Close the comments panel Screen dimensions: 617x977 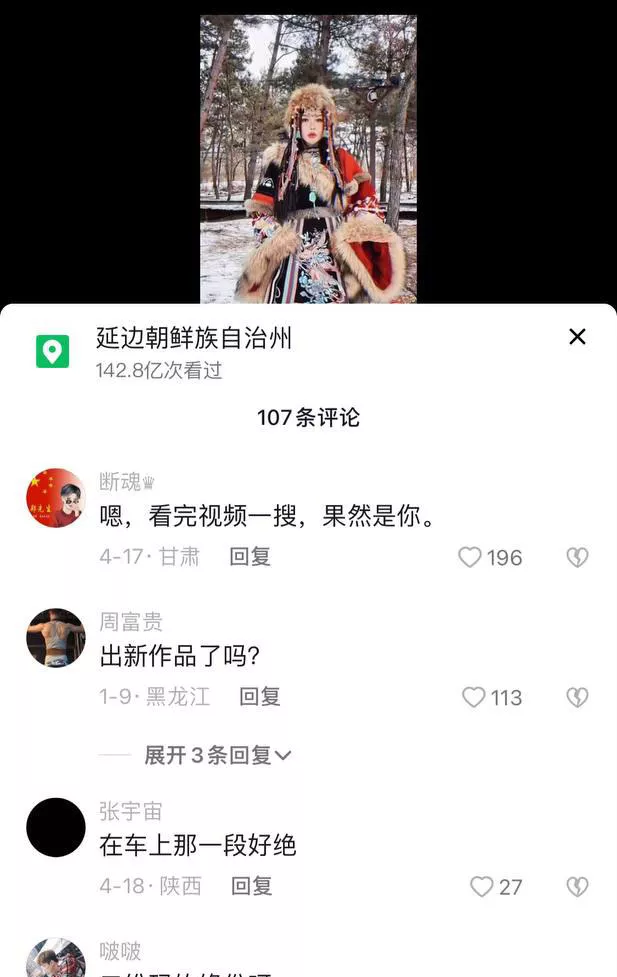[577, 337]
